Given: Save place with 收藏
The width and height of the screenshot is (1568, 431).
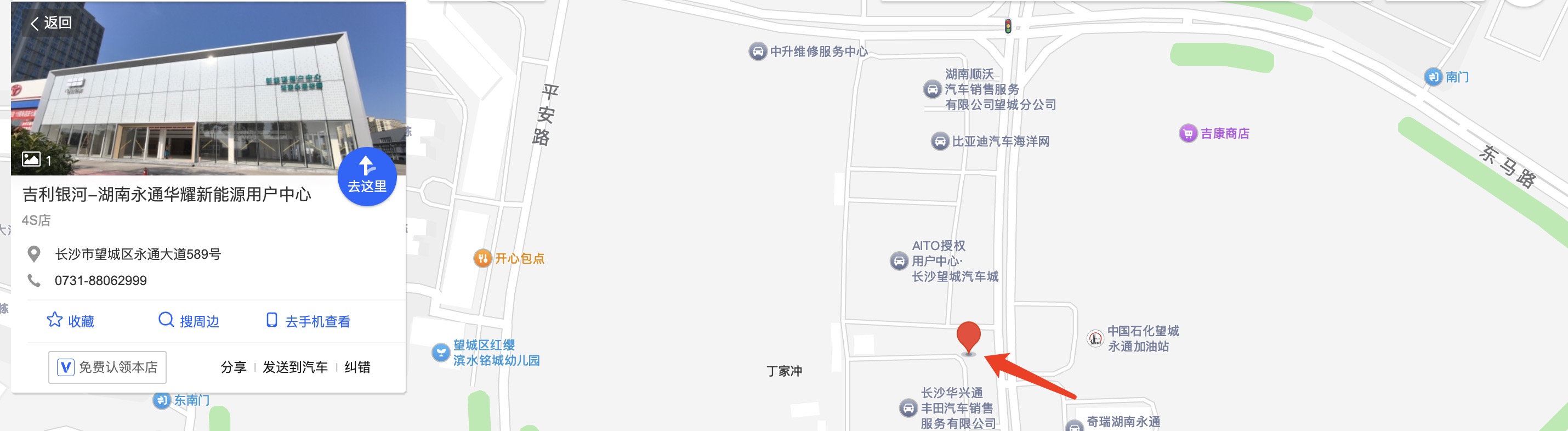Looking at the screenshot, I should pyautogui.click(x=71, y=321).
